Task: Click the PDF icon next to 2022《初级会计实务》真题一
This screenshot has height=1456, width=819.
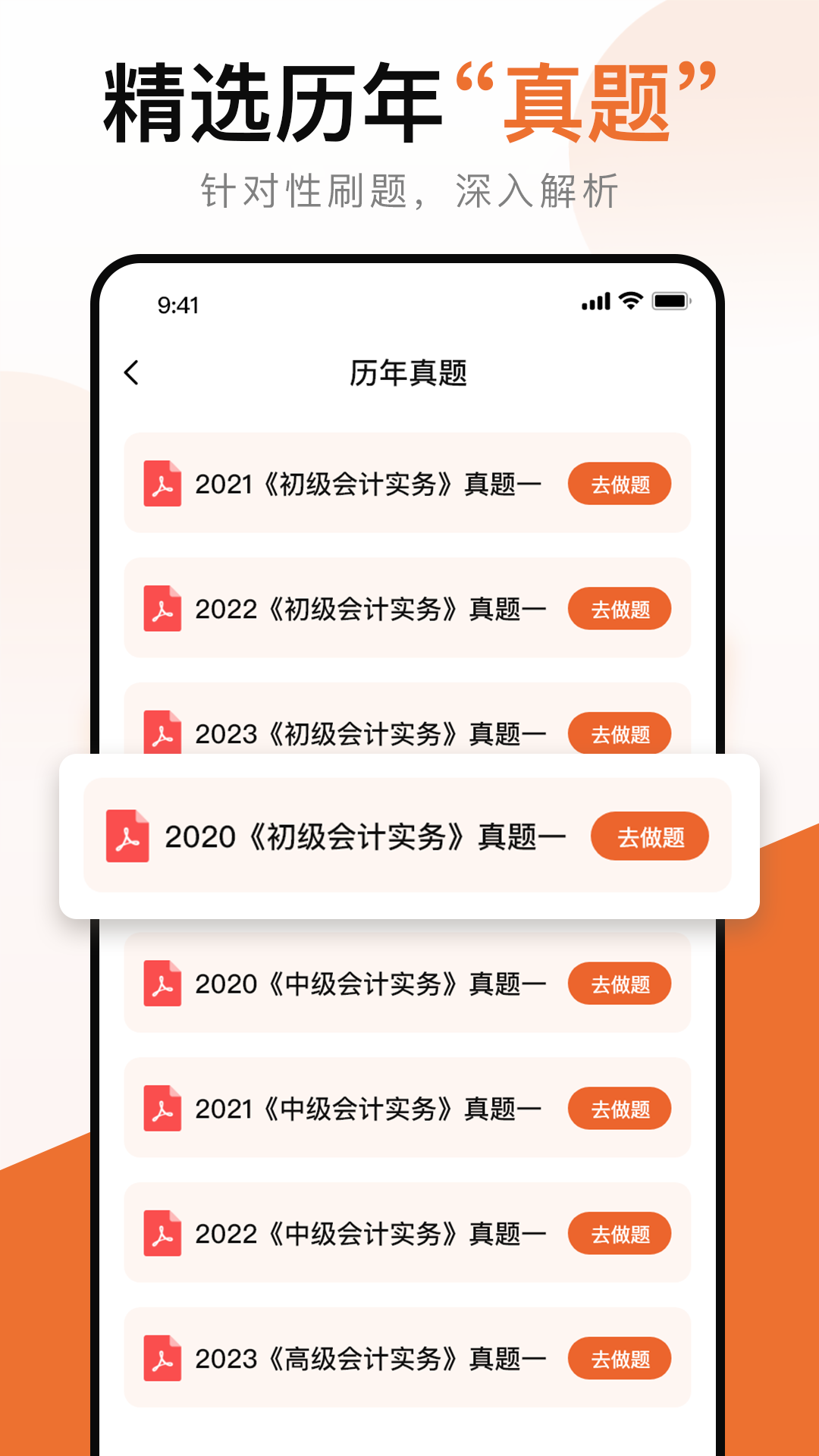Action: 162,609
